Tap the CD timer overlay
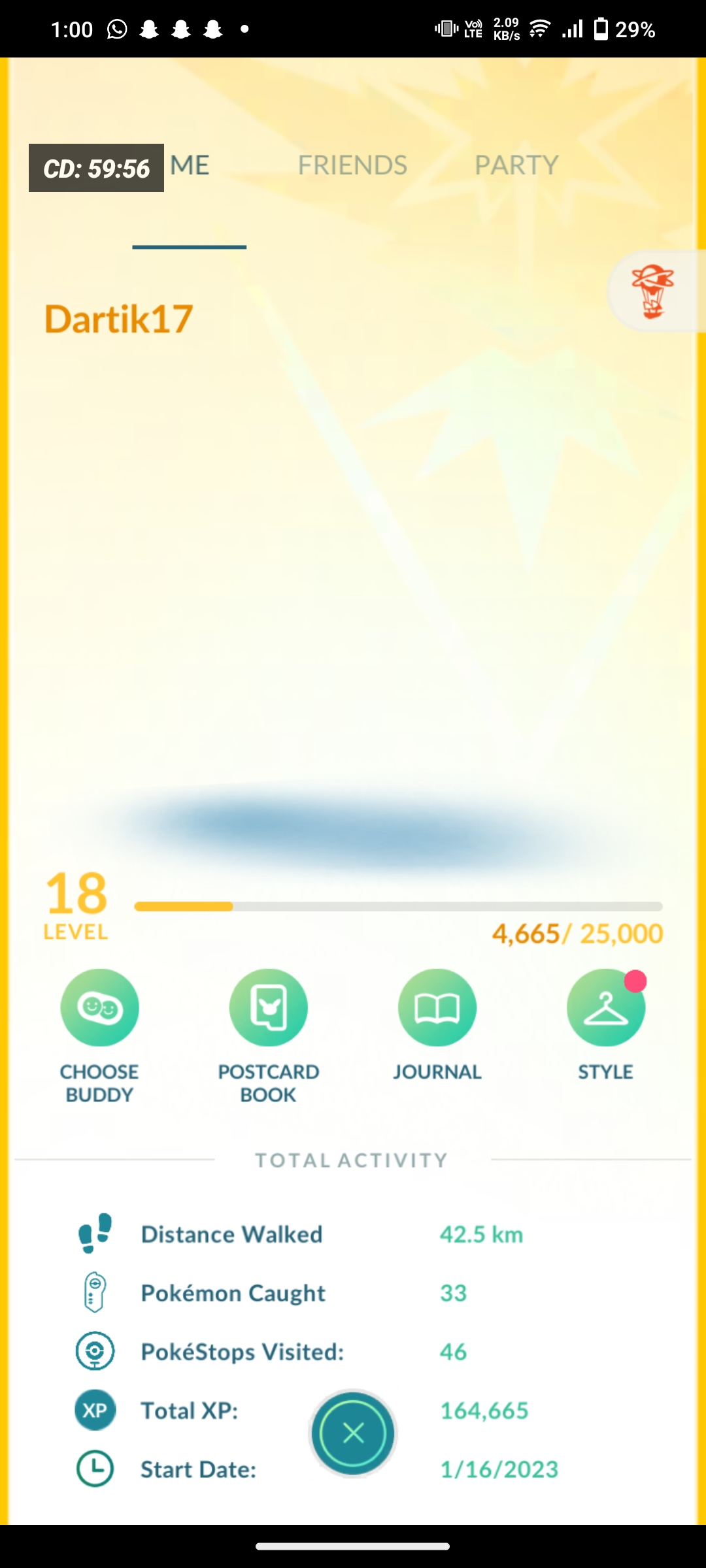706x1568 pixels. (96, 169)
